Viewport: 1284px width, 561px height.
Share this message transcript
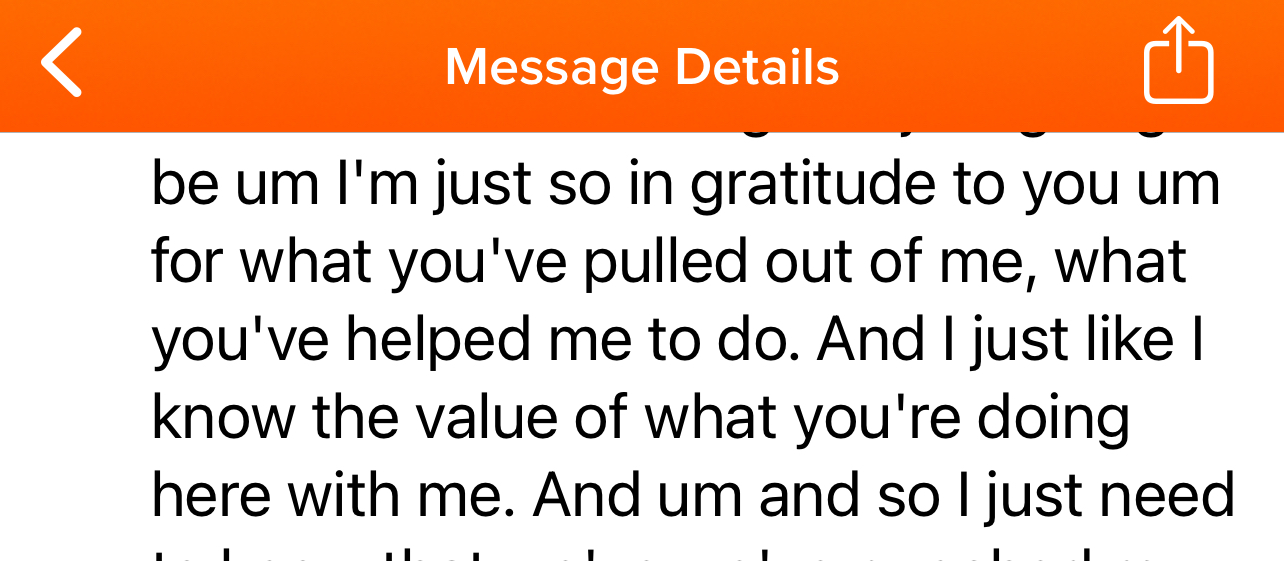pos(1178,62)
